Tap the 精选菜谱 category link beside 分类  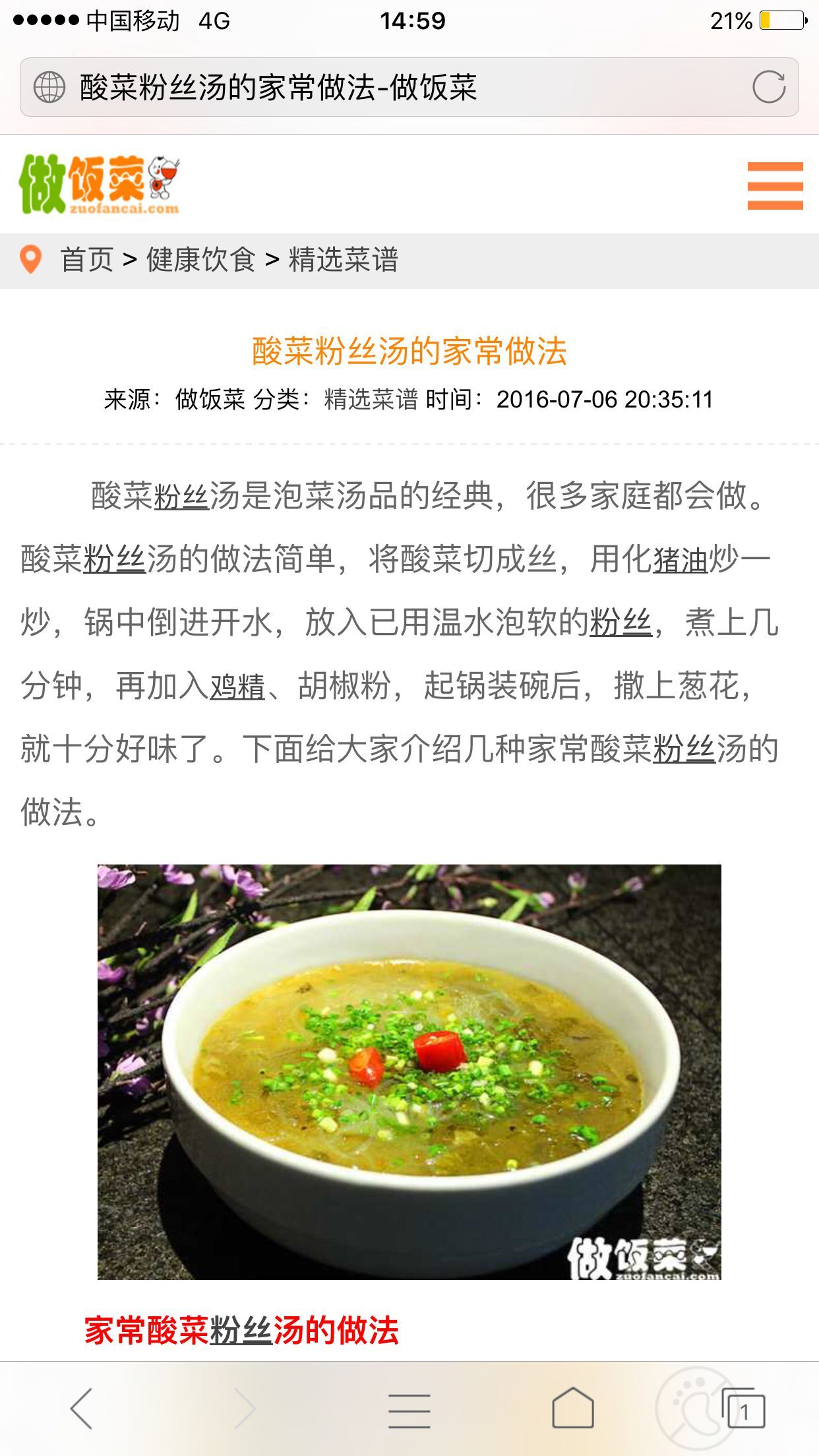click(x=371, y=400)
